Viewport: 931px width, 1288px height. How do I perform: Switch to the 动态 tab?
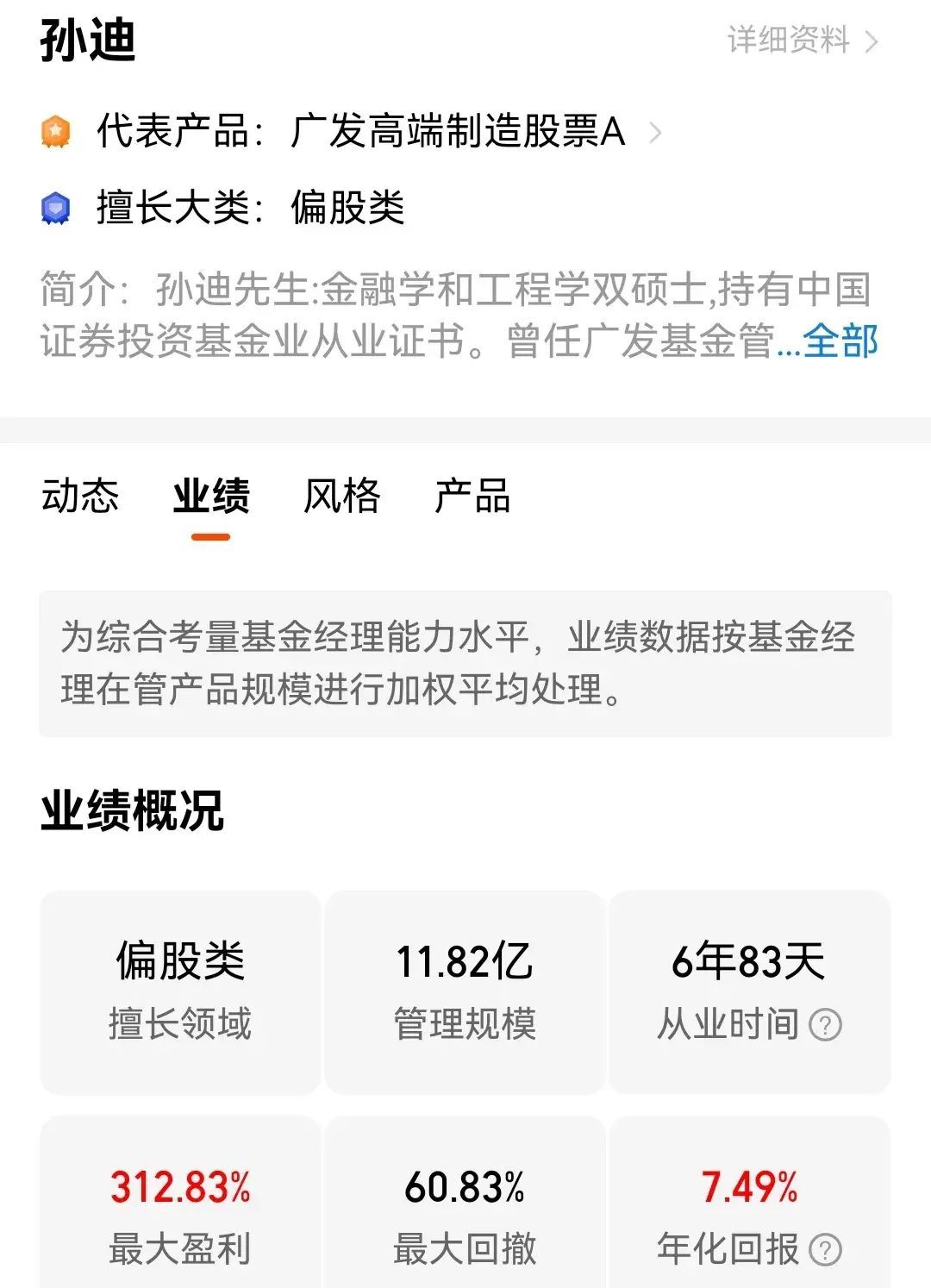pyautogui.click(x=80, y=496)
